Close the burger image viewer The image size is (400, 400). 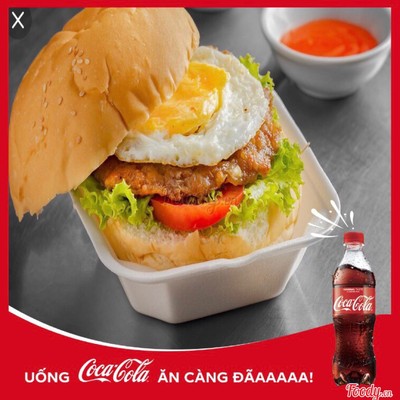point(18,20)
